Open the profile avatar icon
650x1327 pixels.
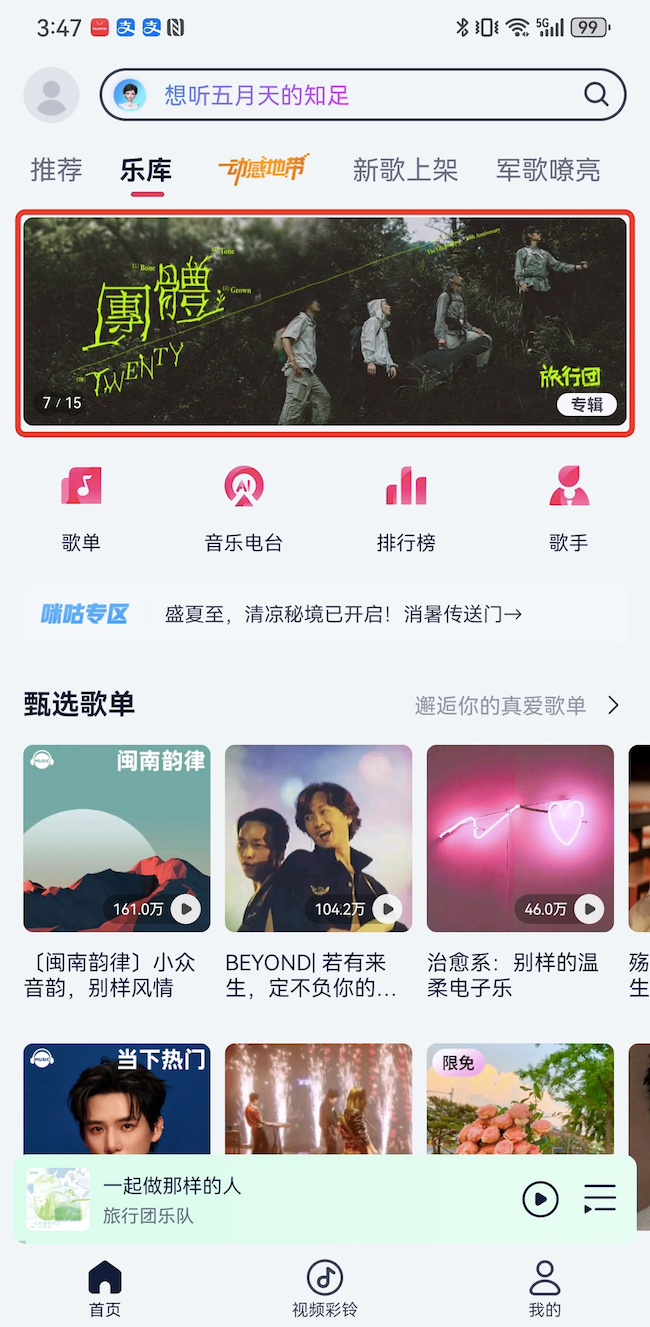pyautogui.click(x=51, y=96)
